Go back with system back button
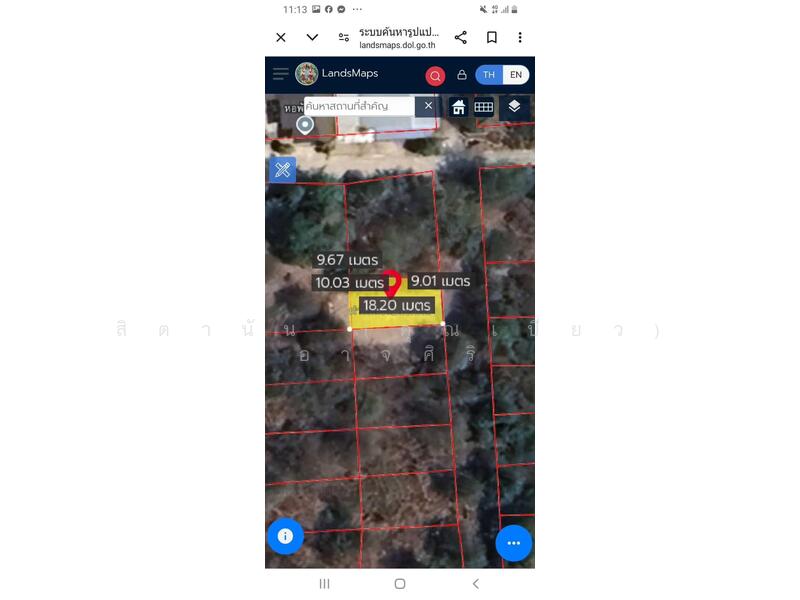This screenshot has height=600, width=800. point(476,583)
